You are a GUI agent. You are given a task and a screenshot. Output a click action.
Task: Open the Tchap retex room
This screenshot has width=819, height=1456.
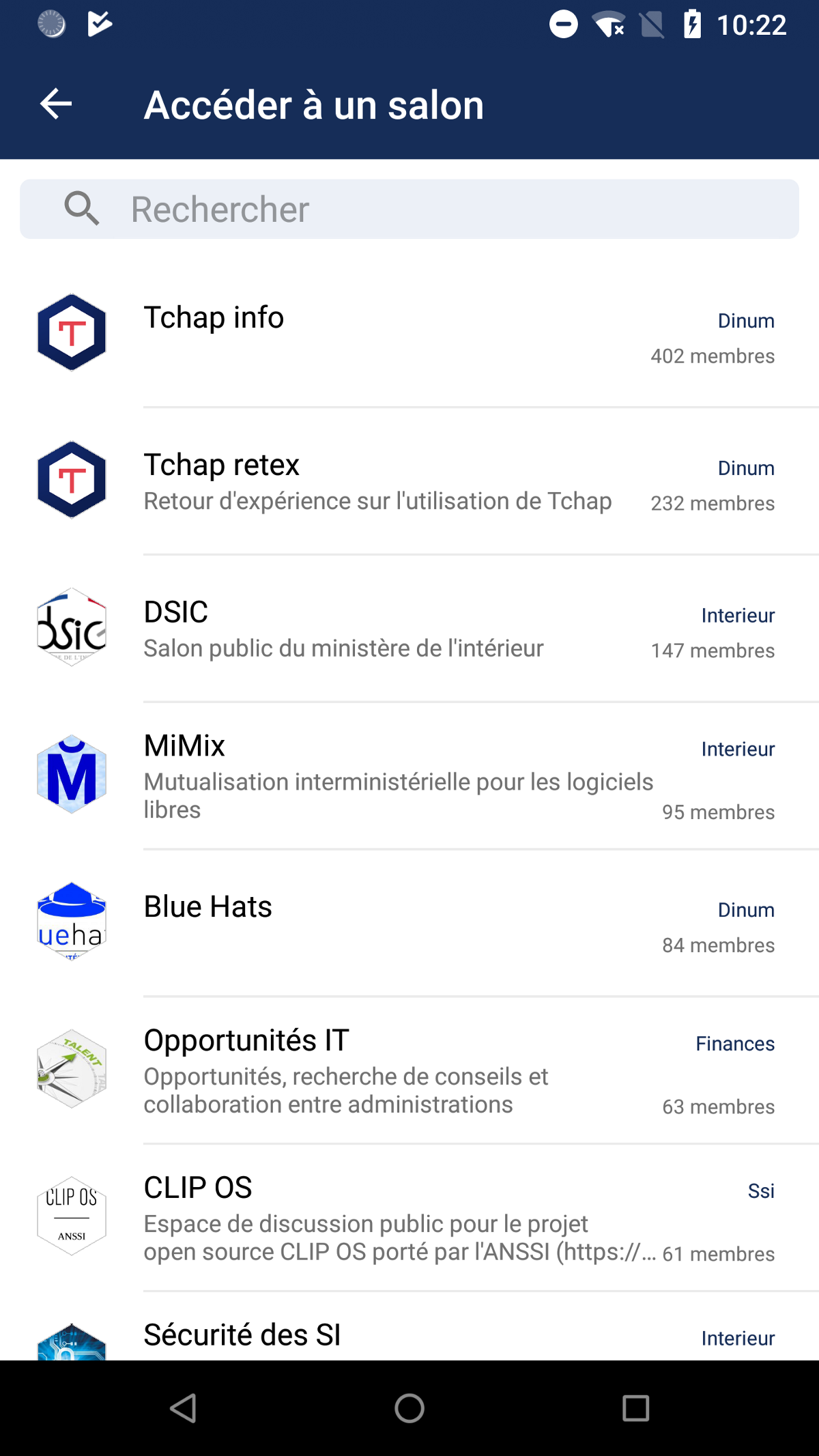point(409,481)
